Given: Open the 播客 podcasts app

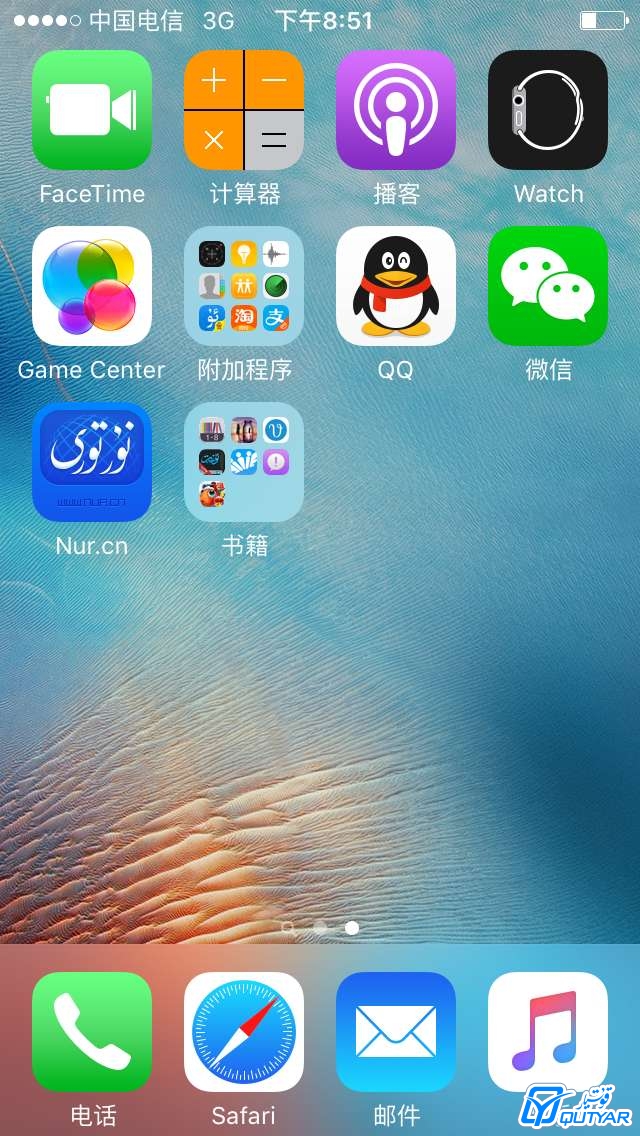Looking at the screenshot, I should (396, 109).
